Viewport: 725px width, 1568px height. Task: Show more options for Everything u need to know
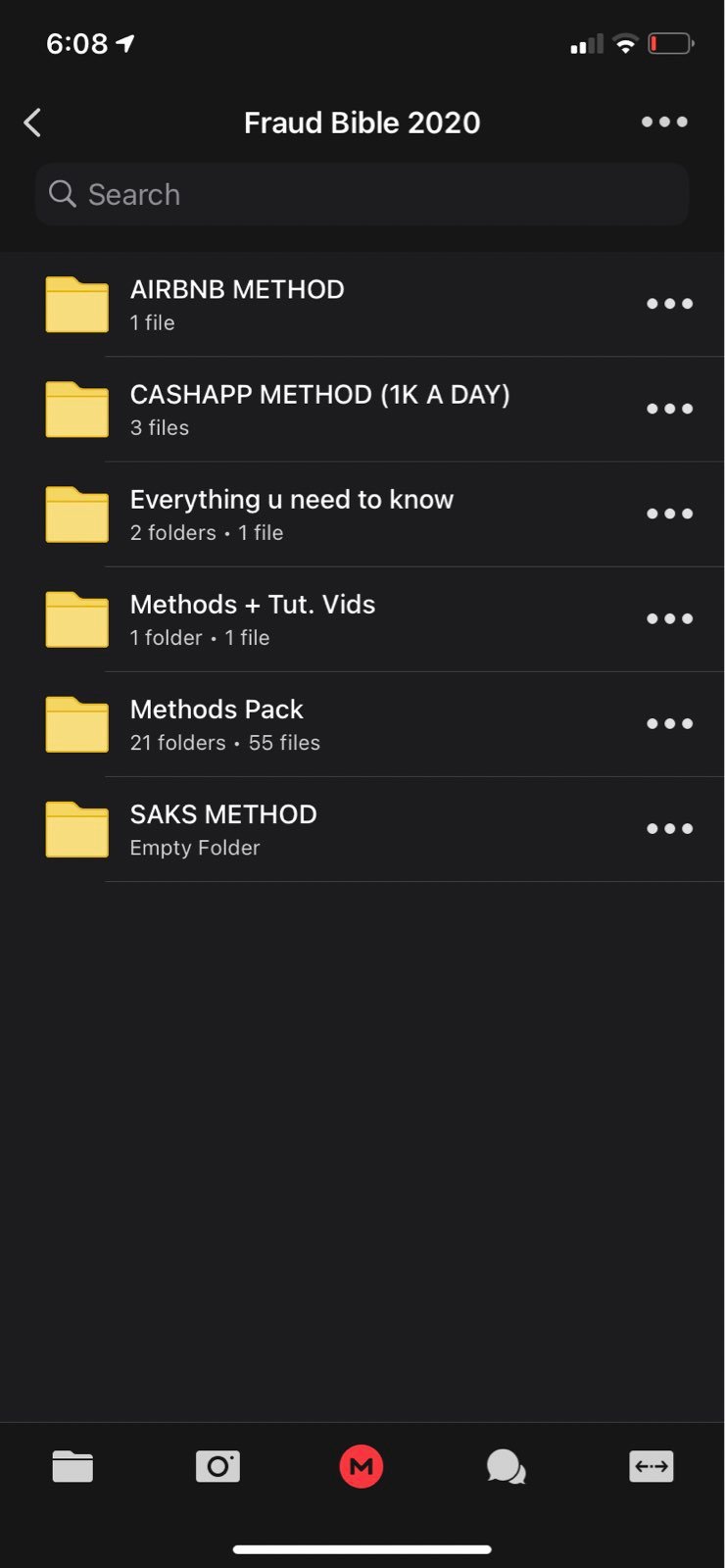[x=670, y=514]
